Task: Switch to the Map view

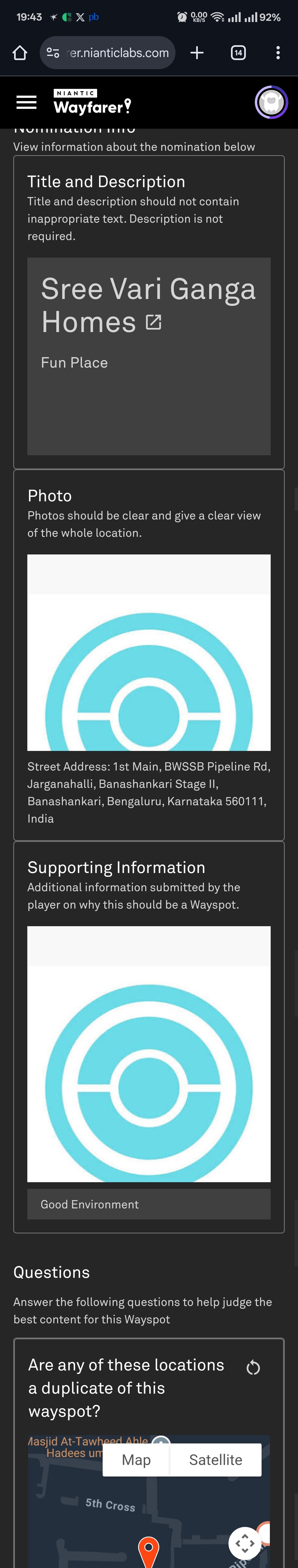Action: click(136, 1460)
